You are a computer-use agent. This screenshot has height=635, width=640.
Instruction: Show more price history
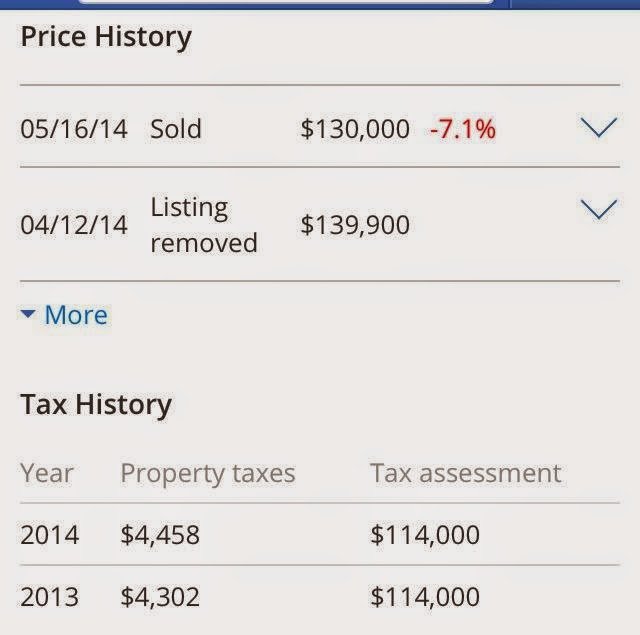[x=65, y=315]
